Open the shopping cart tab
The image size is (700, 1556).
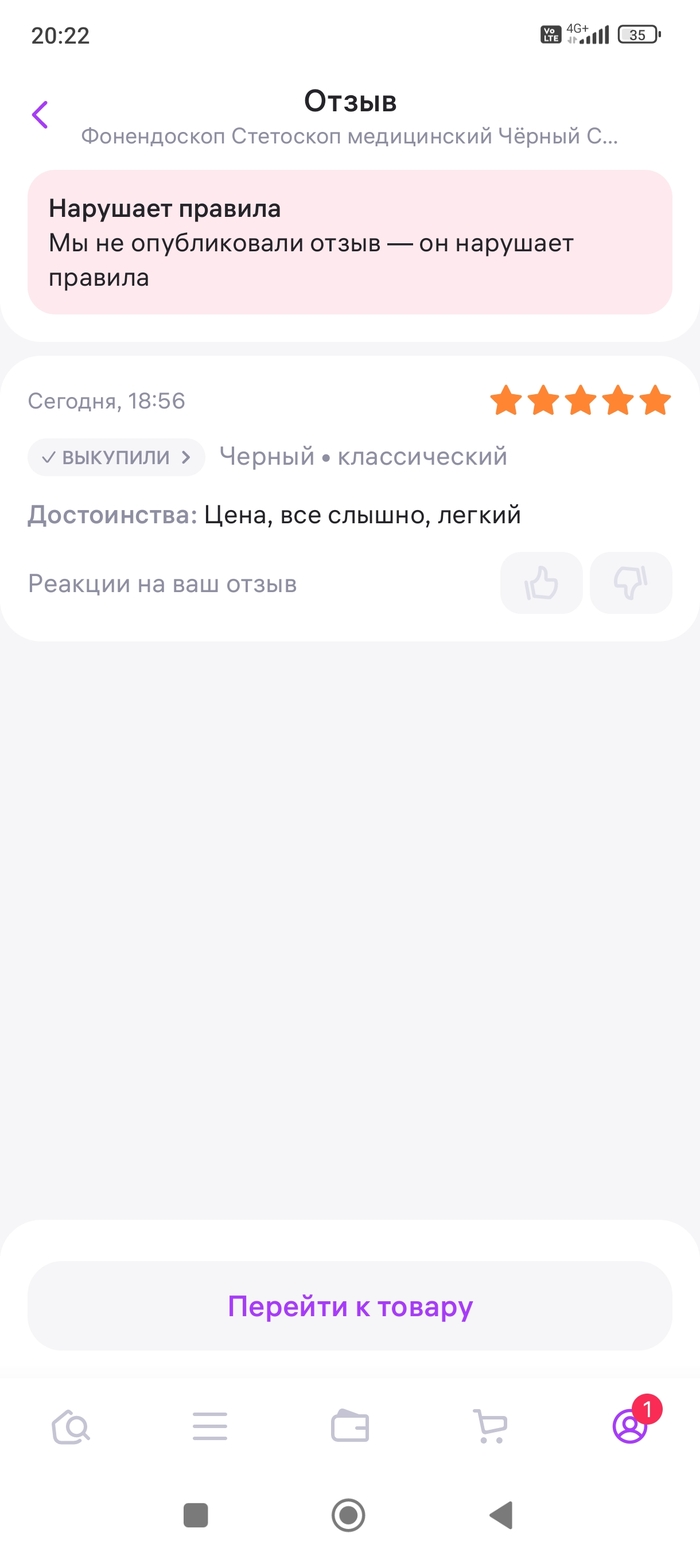coord(490,1427)
